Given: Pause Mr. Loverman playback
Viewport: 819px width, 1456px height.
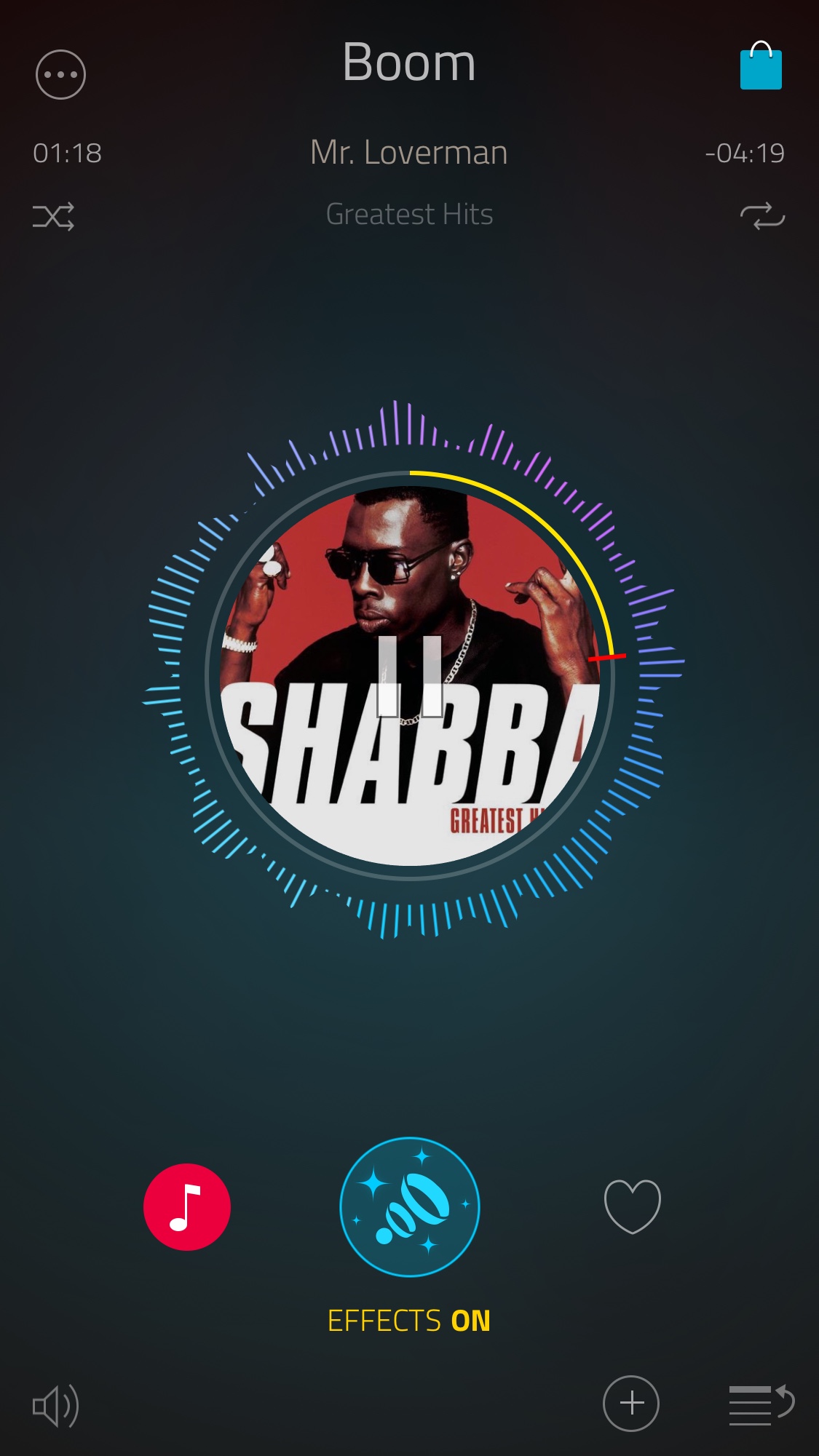Looking at the screenshot, I should click(410, 676).
